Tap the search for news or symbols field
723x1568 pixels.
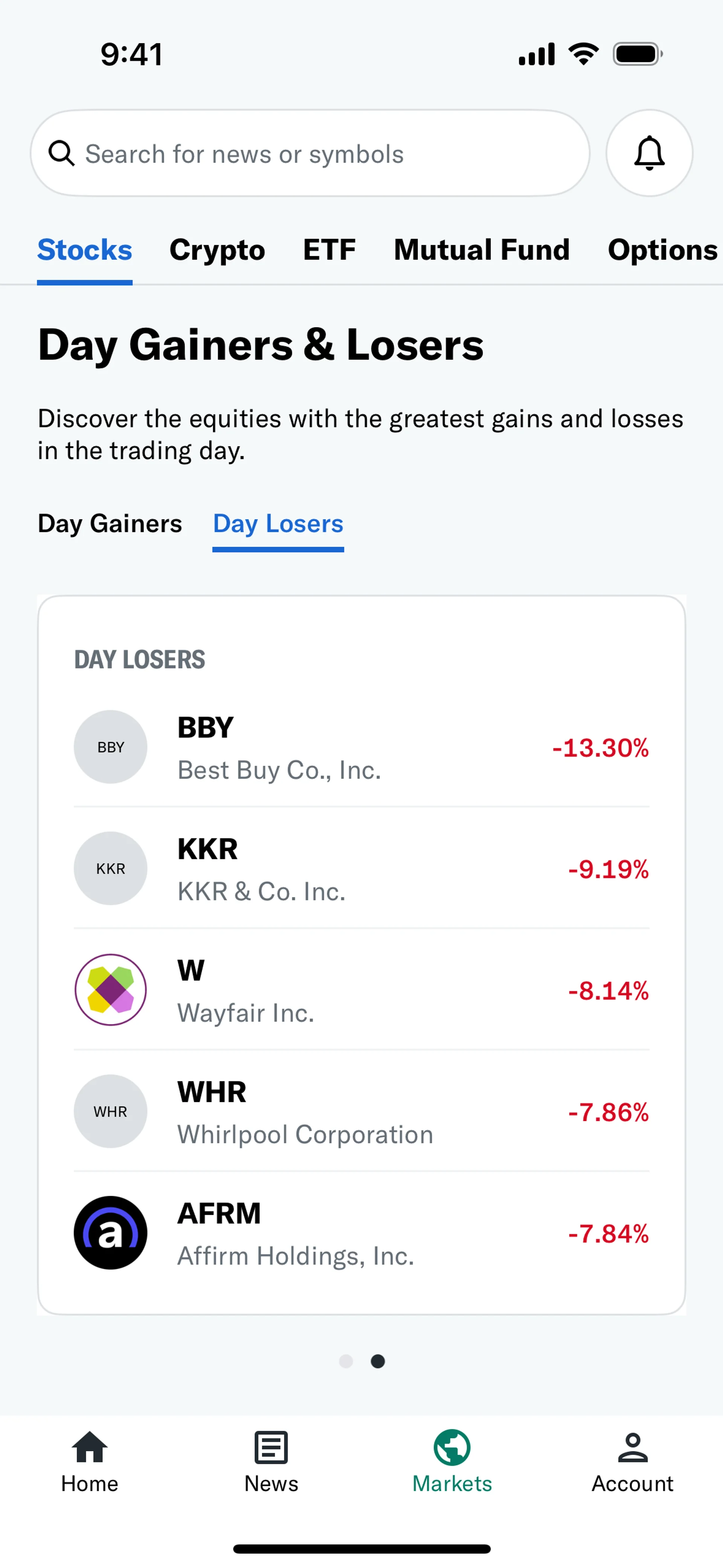point(310,153)
